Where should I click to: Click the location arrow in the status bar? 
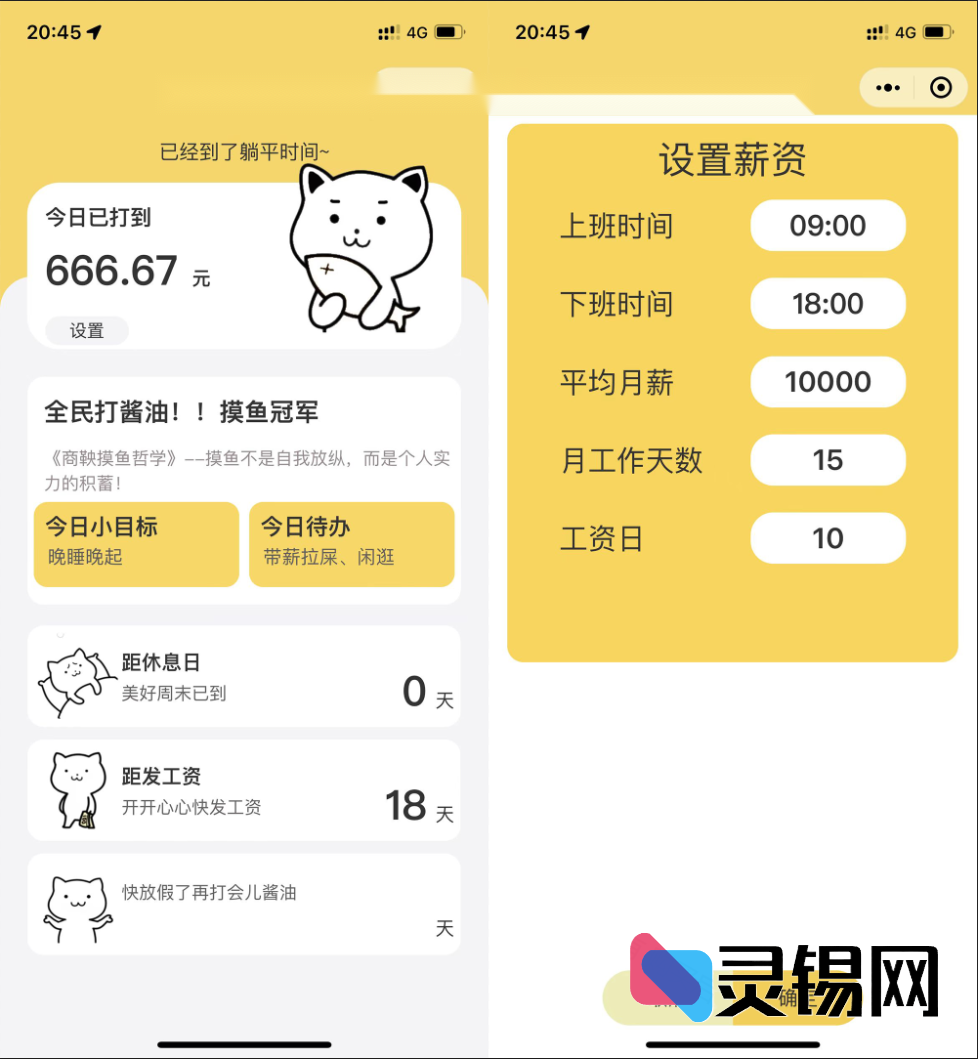click(94, 32)
